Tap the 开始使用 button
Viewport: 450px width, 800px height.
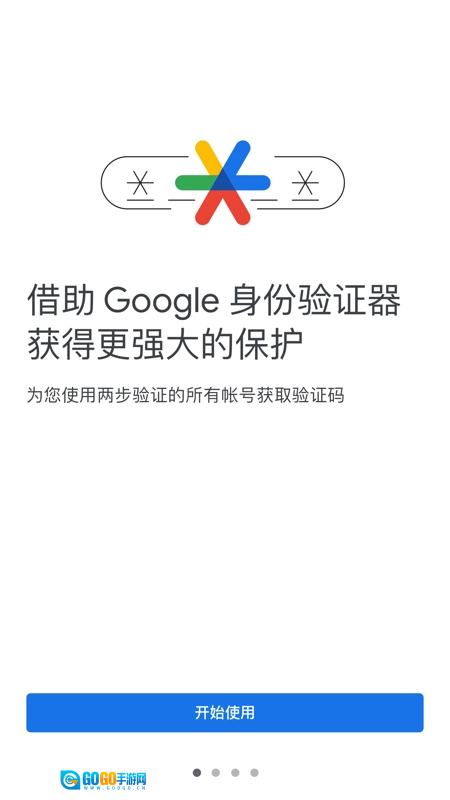[x=224, y=712]
